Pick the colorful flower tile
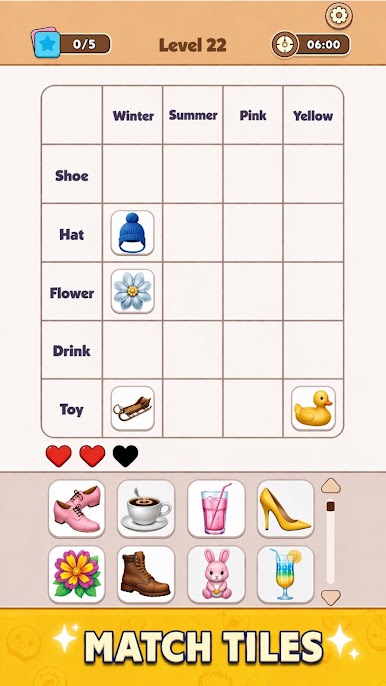This screenshot has width=386, height=686. pos(77,574)
